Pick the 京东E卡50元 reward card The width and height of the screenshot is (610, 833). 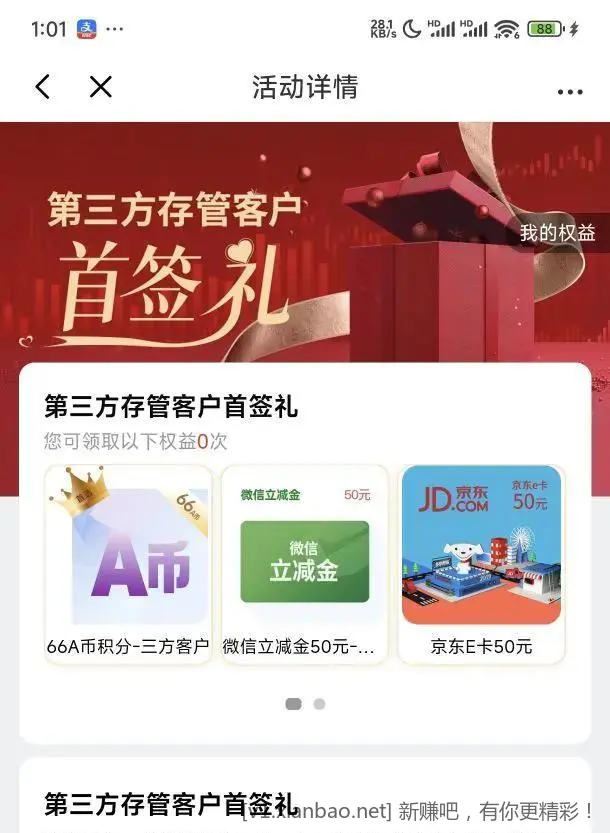[481, 564]
